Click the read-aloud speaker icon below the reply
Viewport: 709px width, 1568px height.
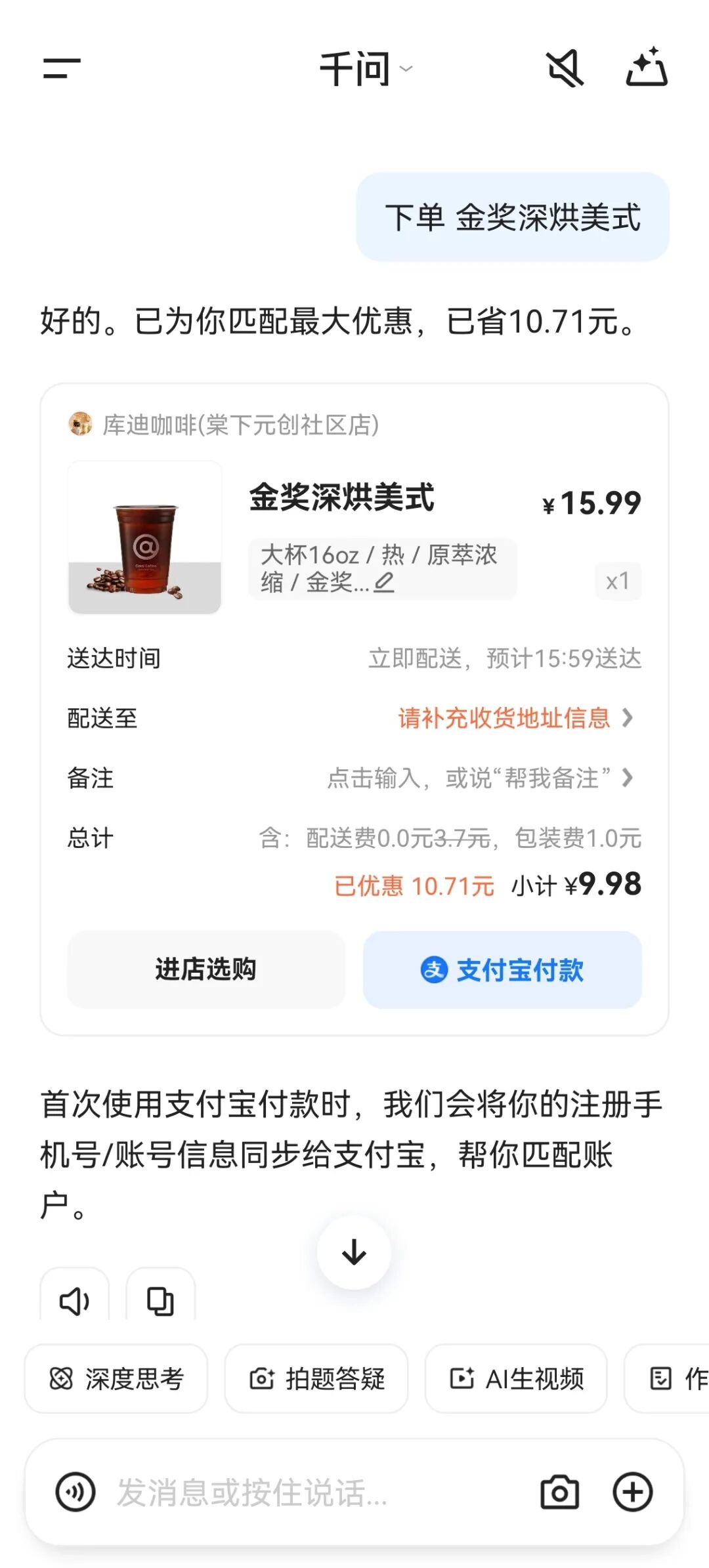(74, 1302)
